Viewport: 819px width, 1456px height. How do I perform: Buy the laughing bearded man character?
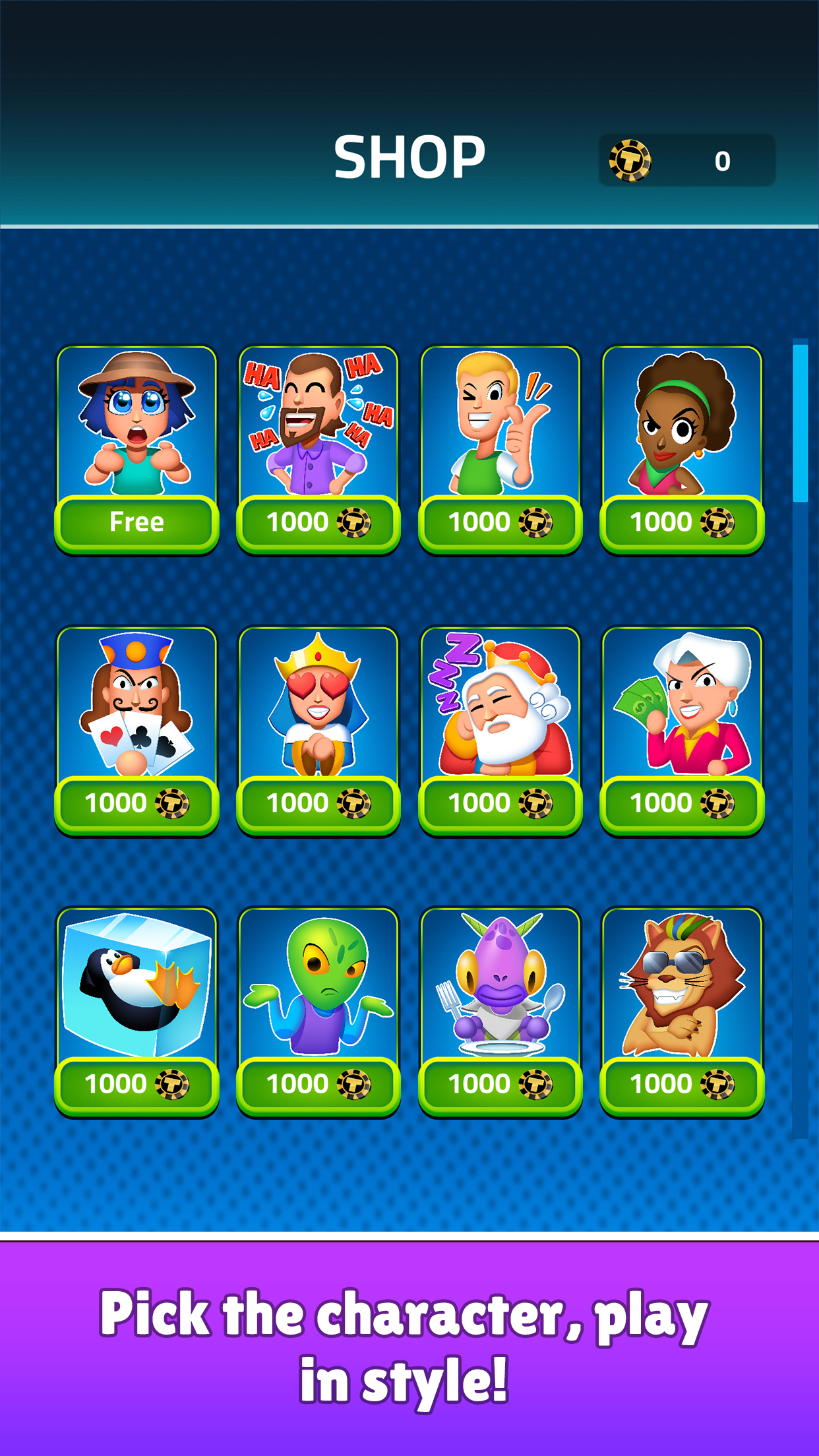tap(318, 523)
